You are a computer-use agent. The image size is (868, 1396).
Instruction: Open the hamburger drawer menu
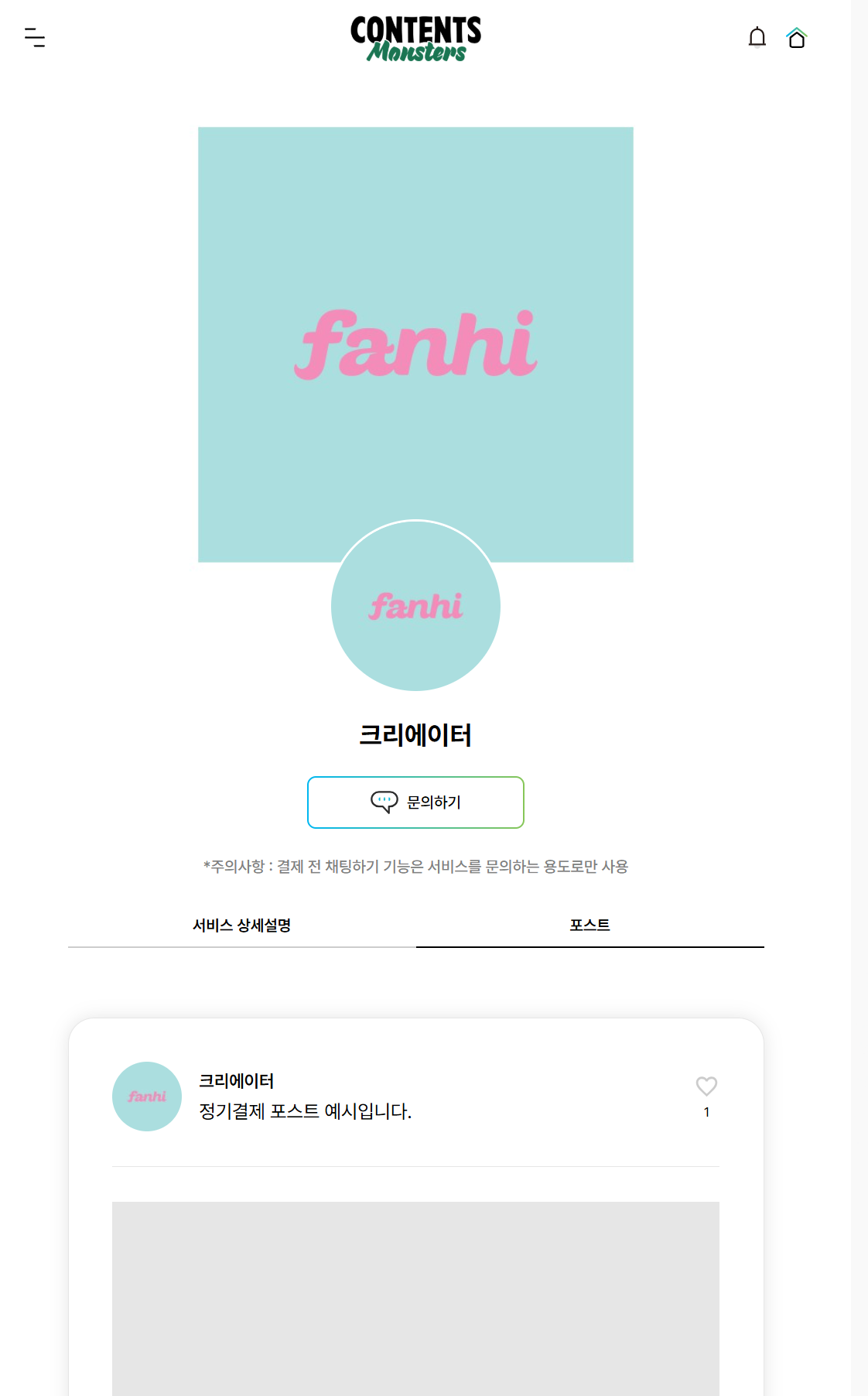pos(35,37)
